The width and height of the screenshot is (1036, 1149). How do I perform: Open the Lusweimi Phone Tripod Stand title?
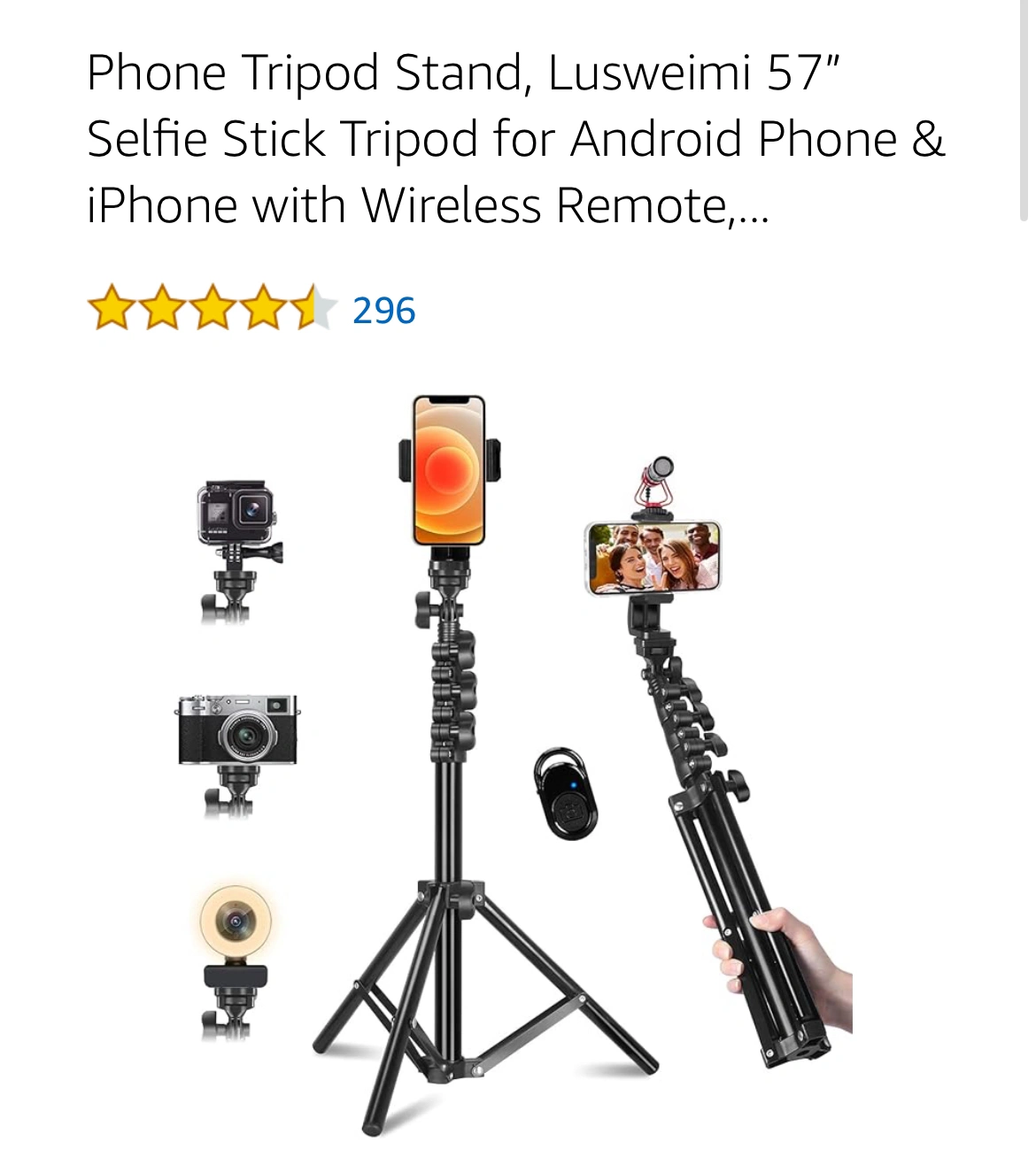[x=516, y=139]
